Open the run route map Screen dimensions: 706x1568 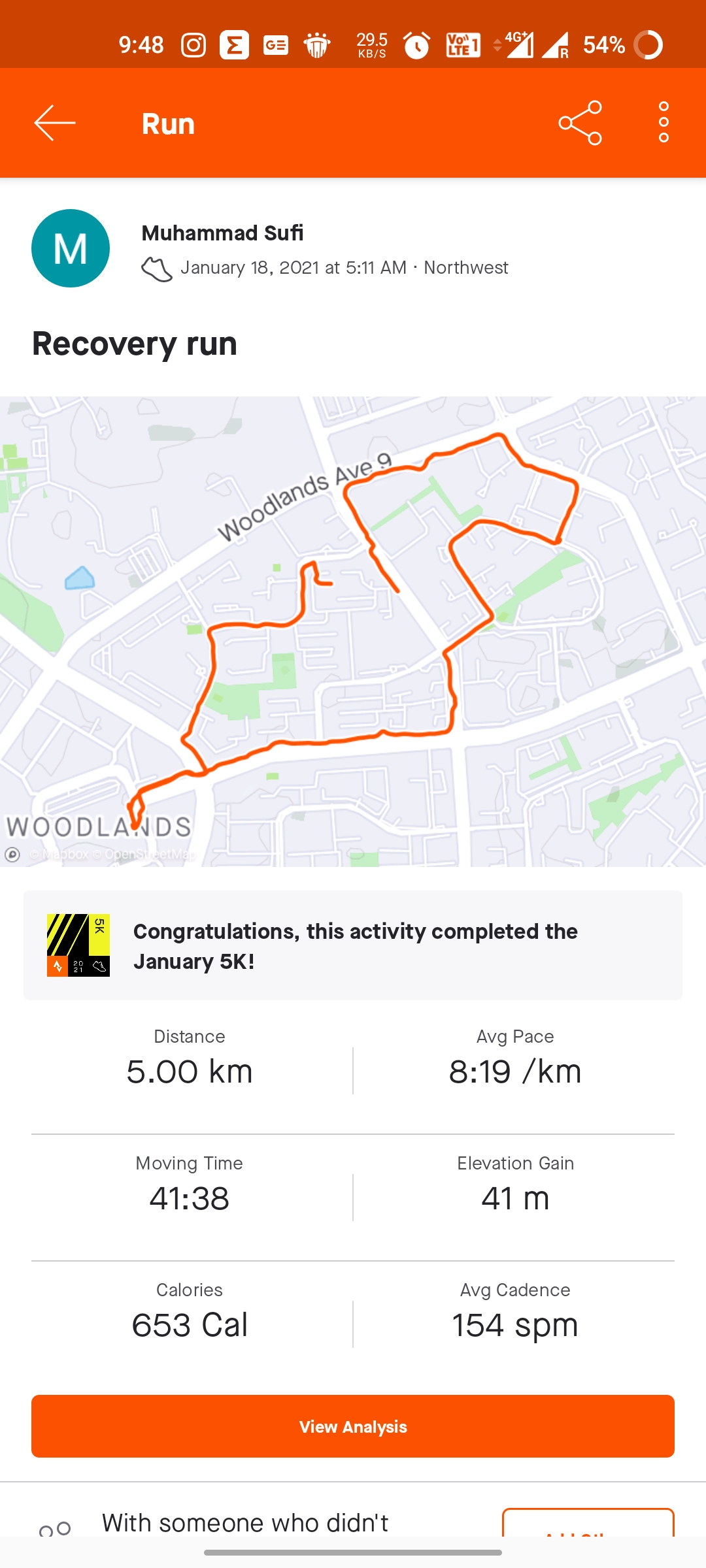(x=353, y=631)
